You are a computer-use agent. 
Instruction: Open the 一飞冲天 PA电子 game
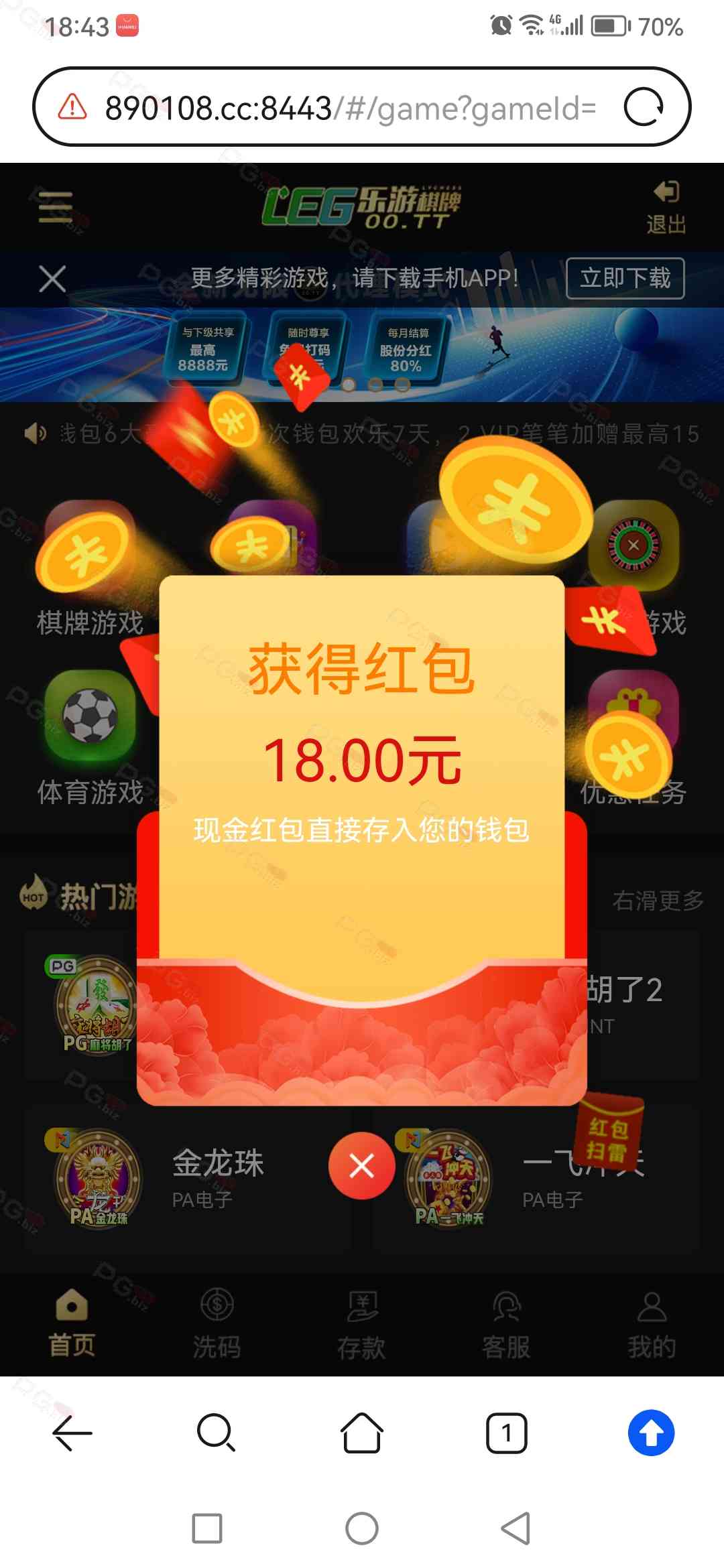(x=536, y=1179)
